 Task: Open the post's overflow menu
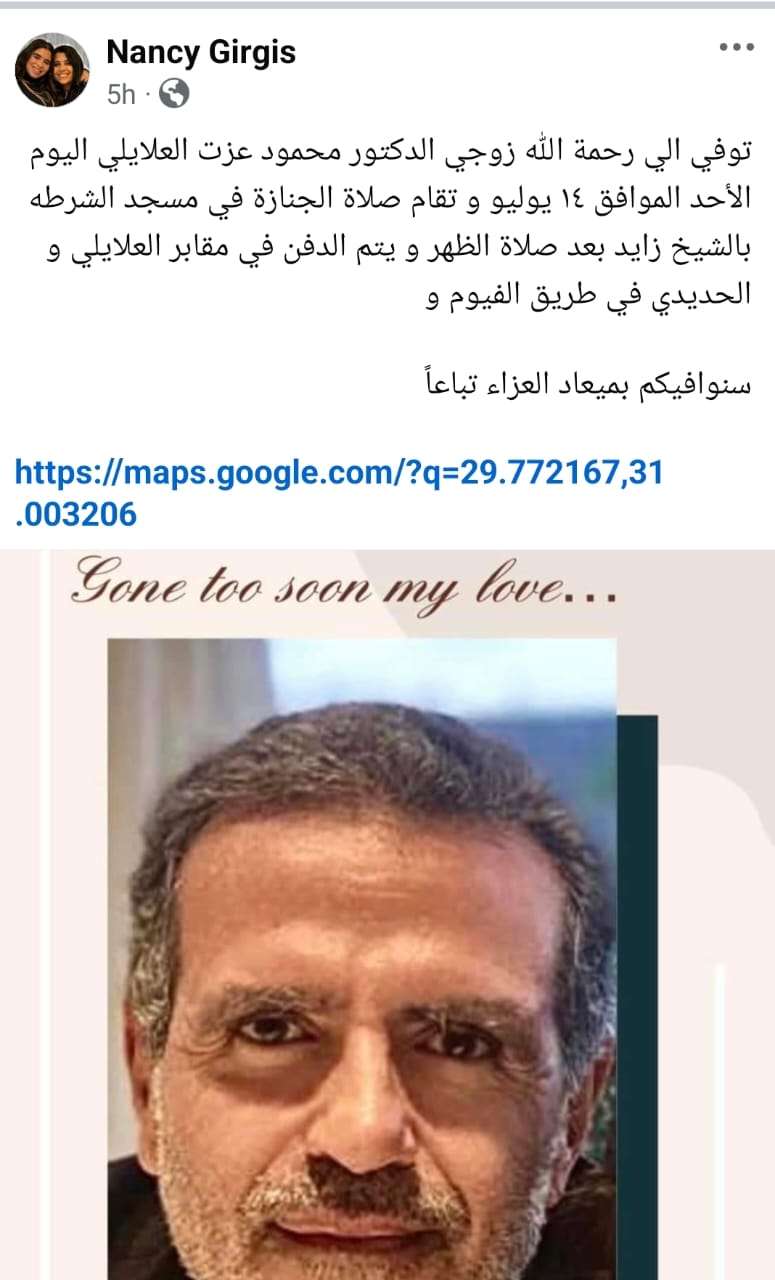pyautogui.click(x=735, y=47)
